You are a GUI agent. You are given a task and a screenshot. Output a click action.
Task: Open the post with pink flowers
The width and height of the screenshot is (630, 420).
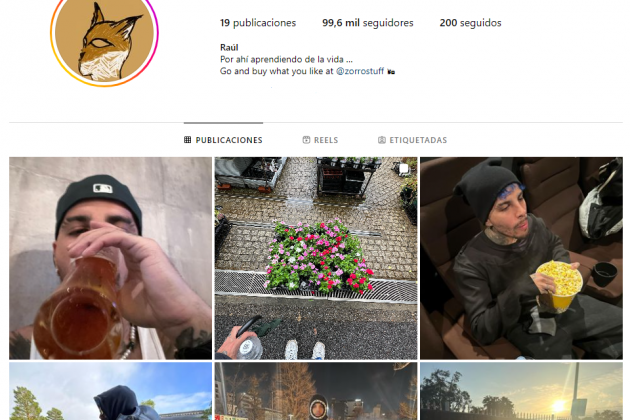(x=315, y=258)
